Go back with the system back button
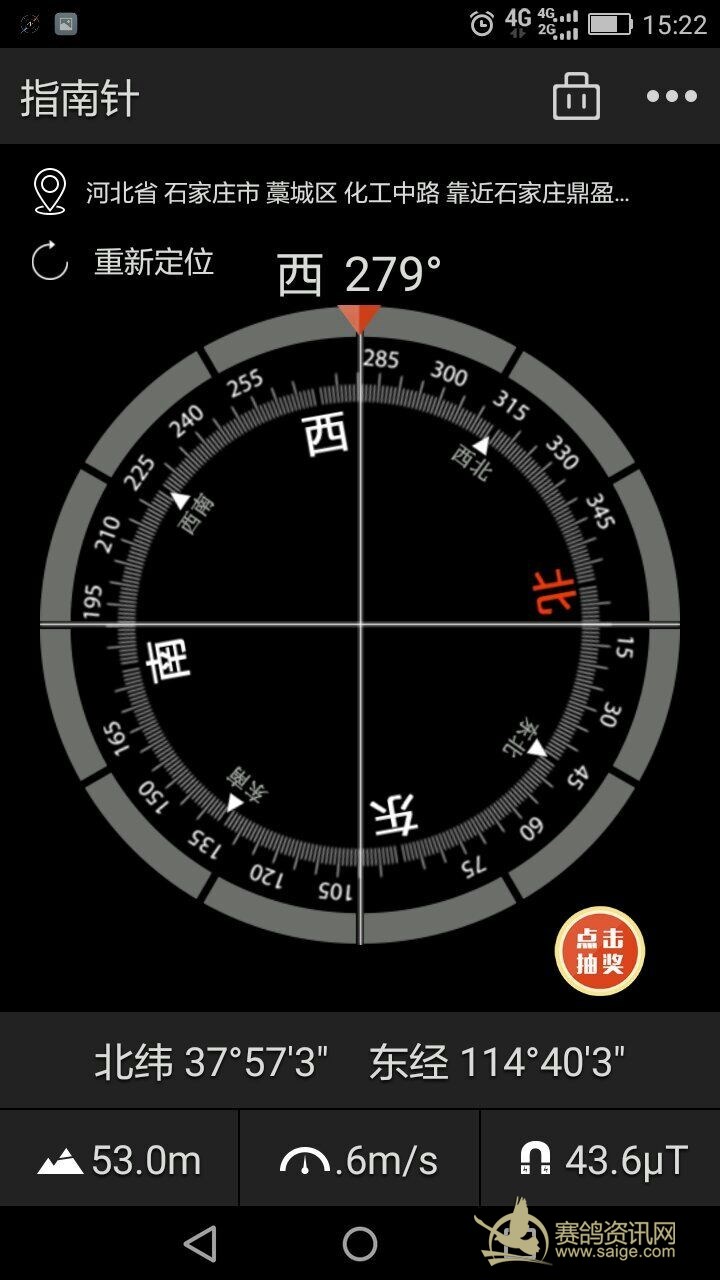The height and width of the screenshot is (1280, 720). pyautogui.click(x=201, y=1244)
